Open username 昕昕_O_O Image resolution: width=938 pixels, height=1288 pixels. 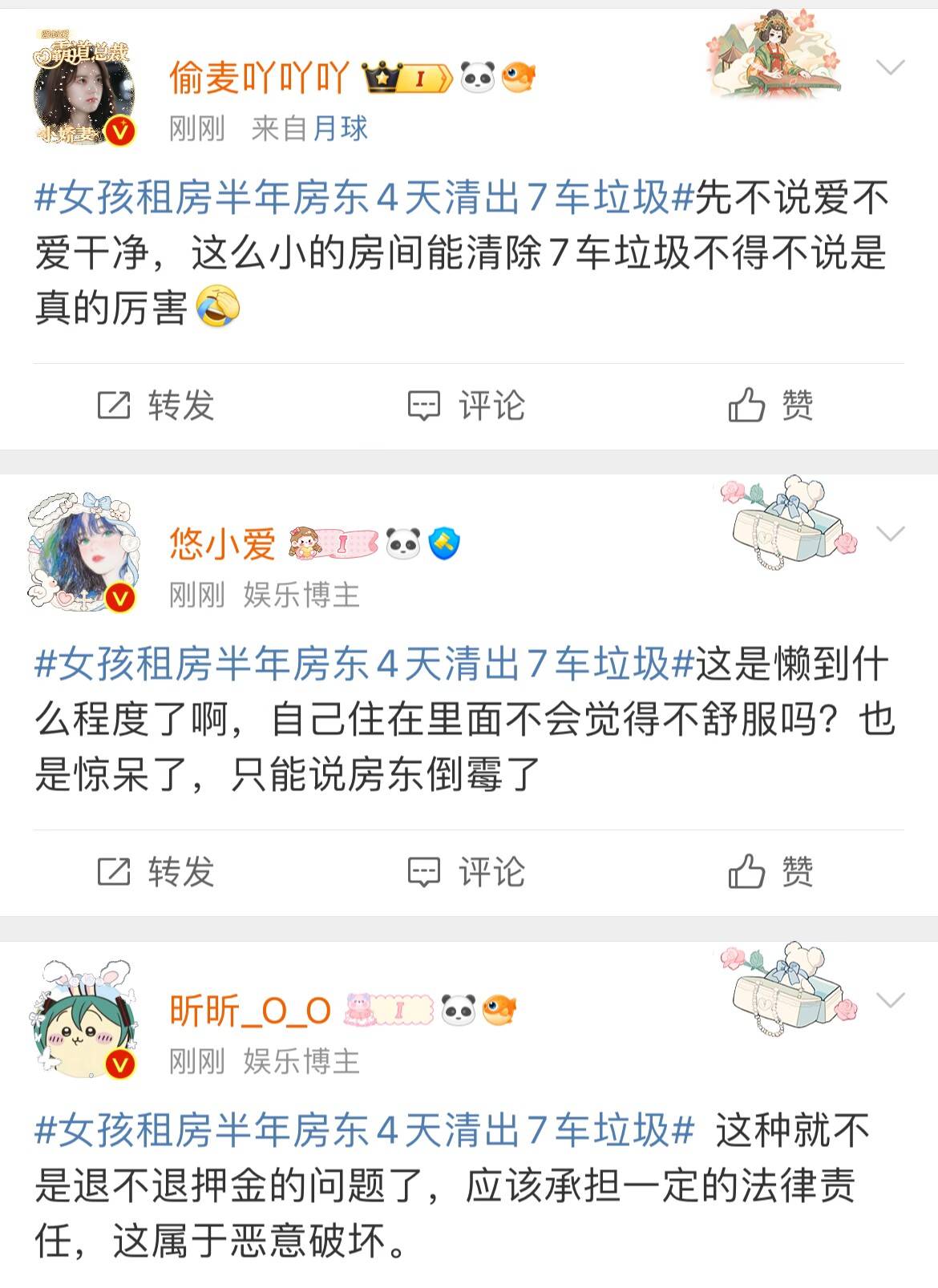[x=250, y=1011]
